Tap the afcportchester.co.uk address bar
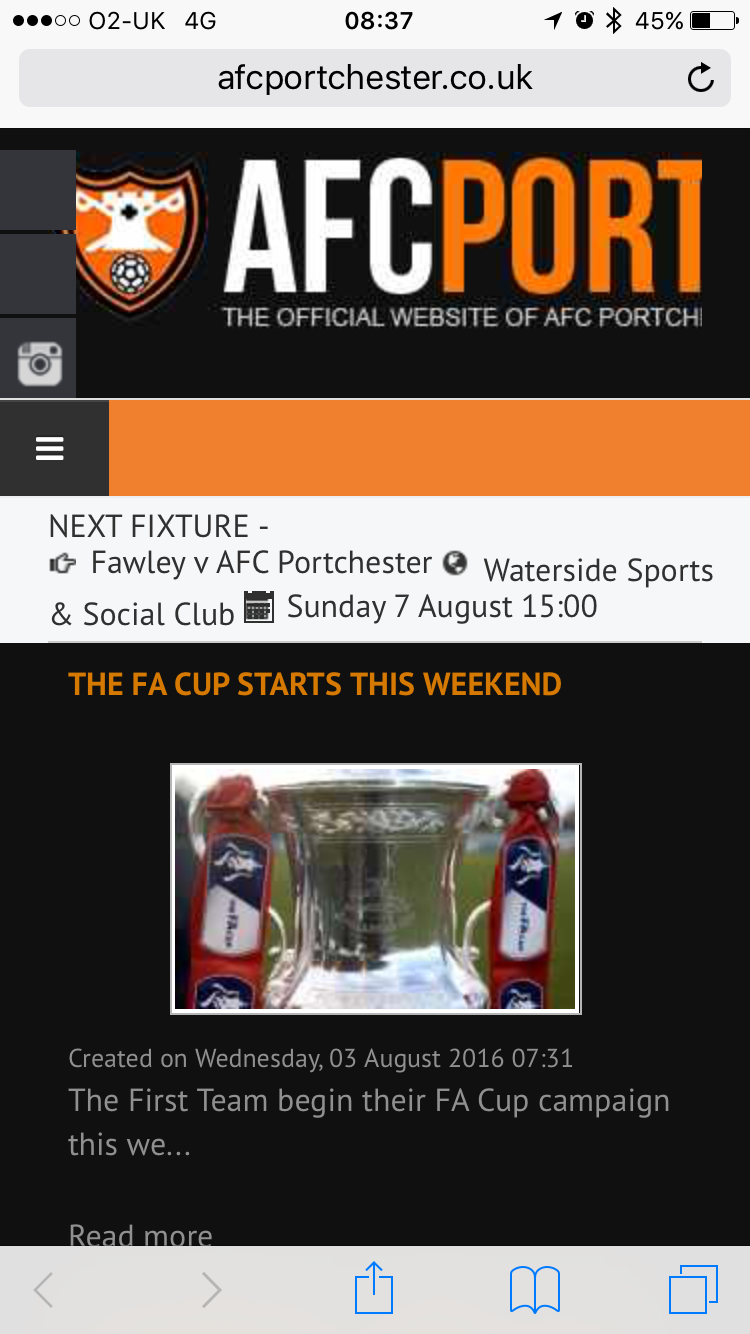 [374, 78]
